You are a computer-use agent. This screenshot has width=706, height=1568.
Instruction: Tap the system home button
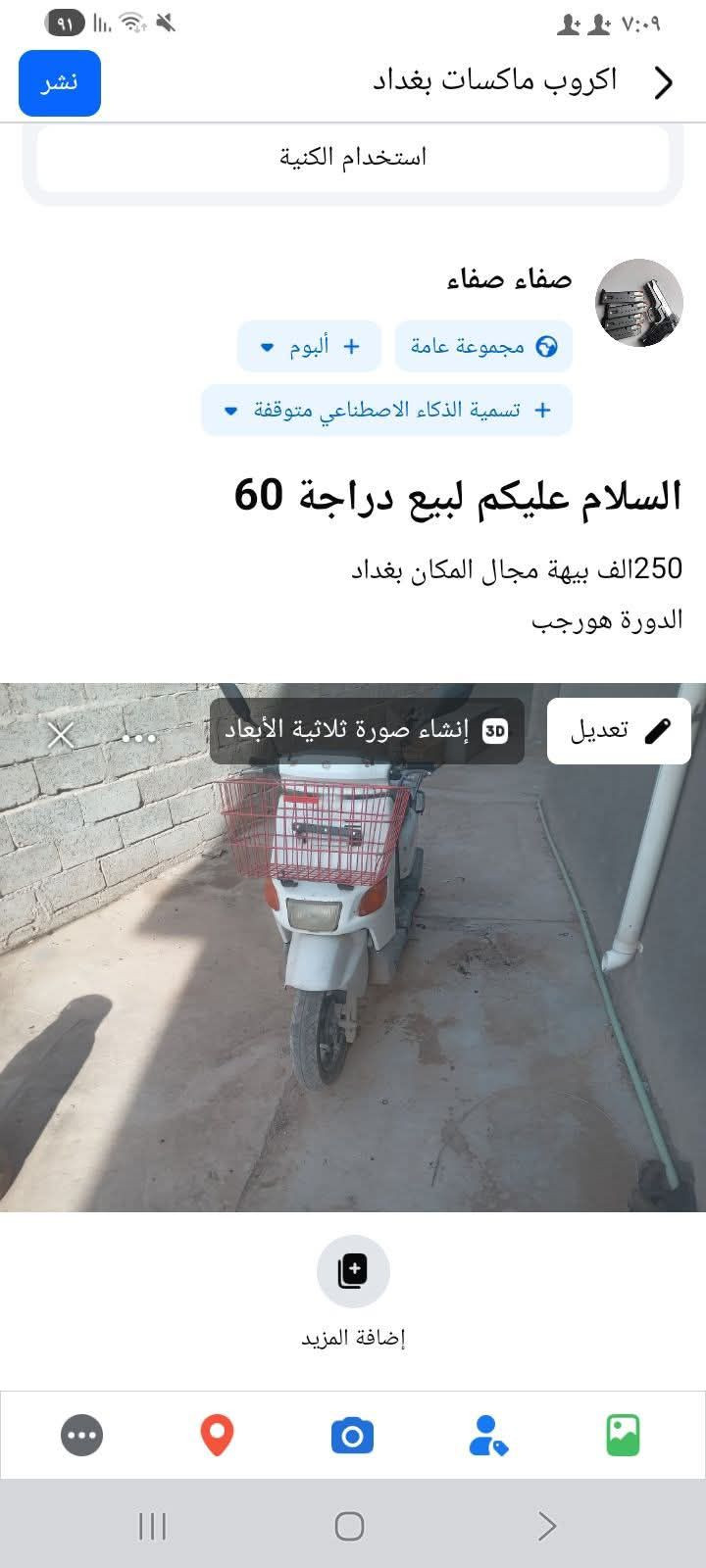click(349, 1526)
